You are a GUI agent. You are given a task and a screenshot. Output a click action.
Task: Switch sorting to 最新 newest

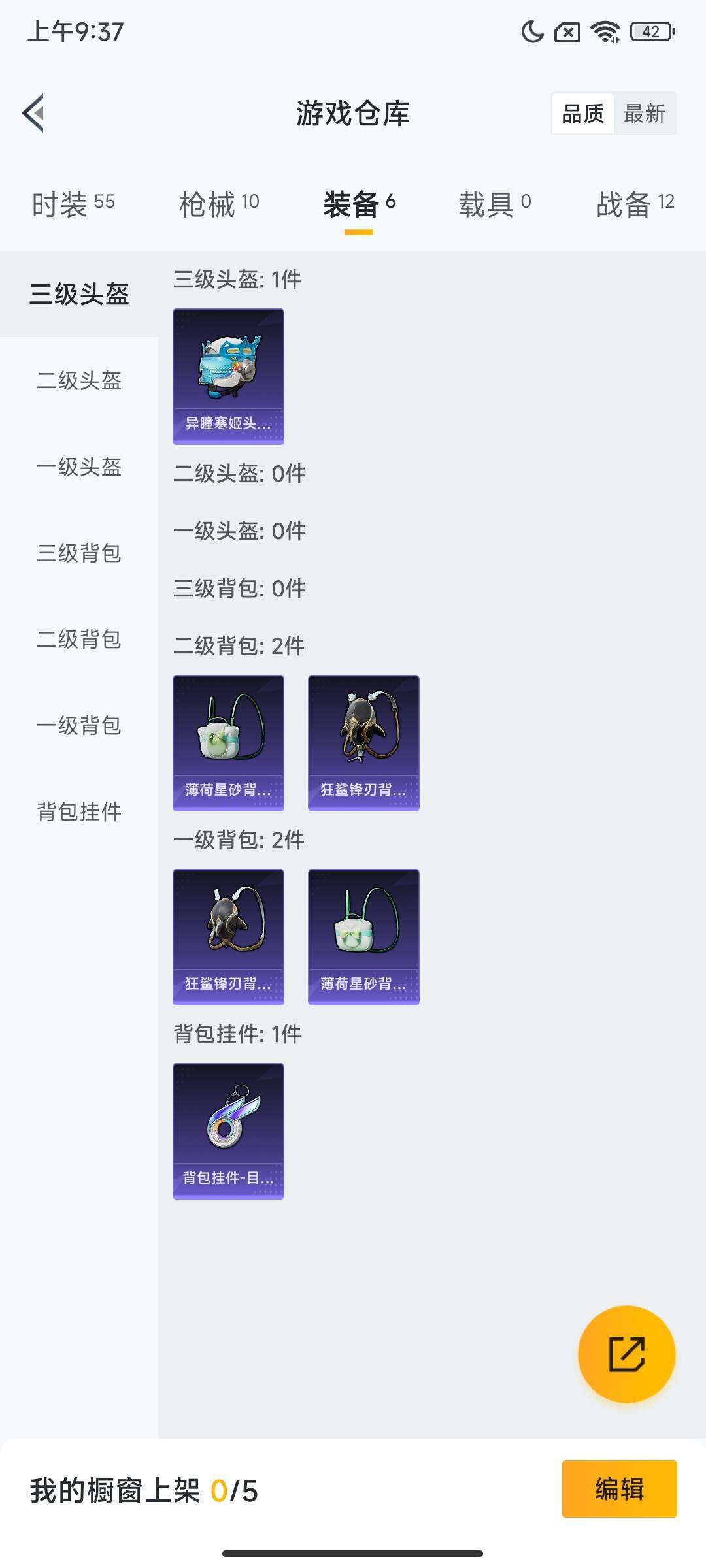645,113
